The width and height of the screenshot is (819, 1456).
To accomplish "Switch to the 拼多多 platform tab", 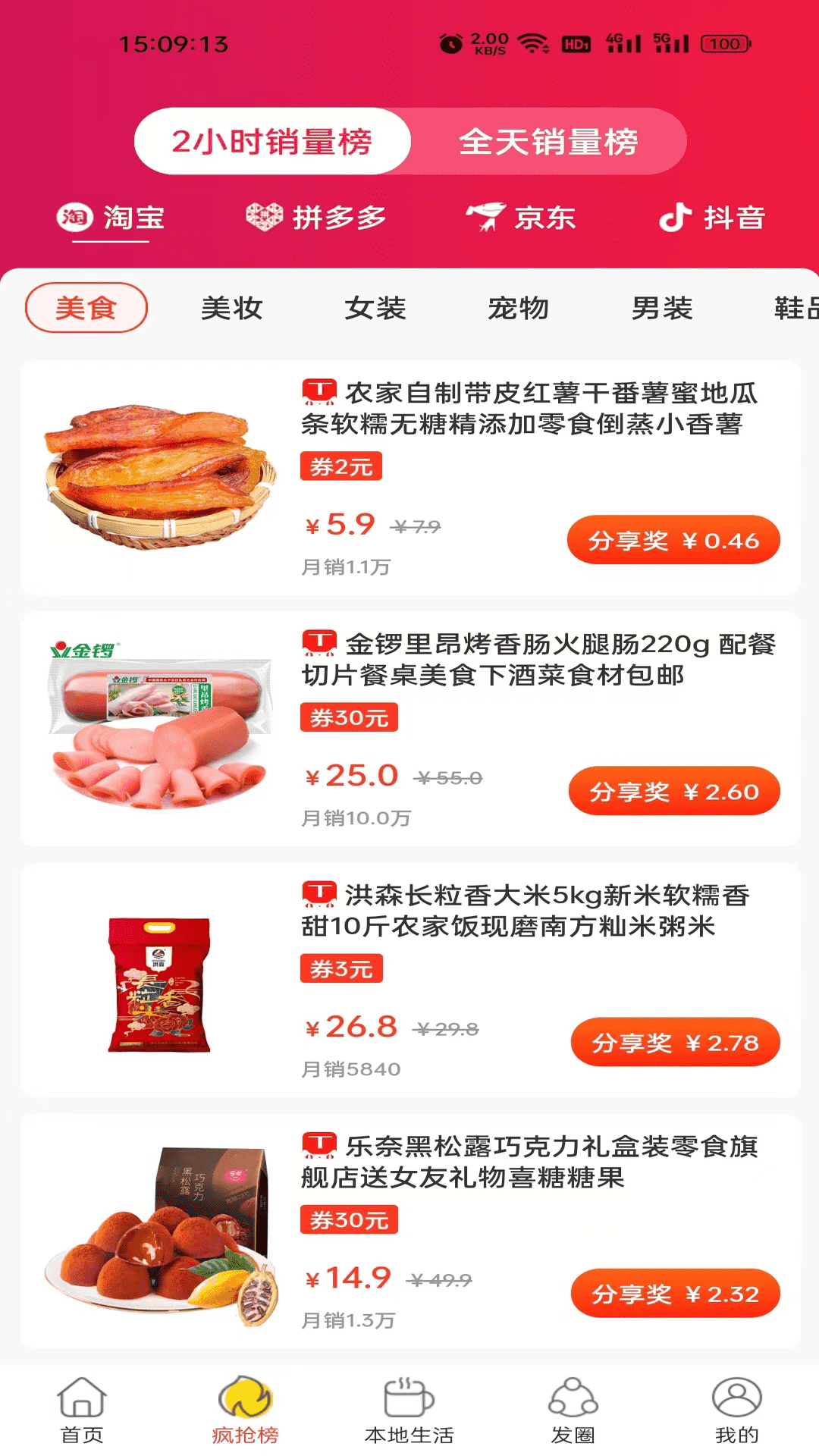I will tap(316, 218).
